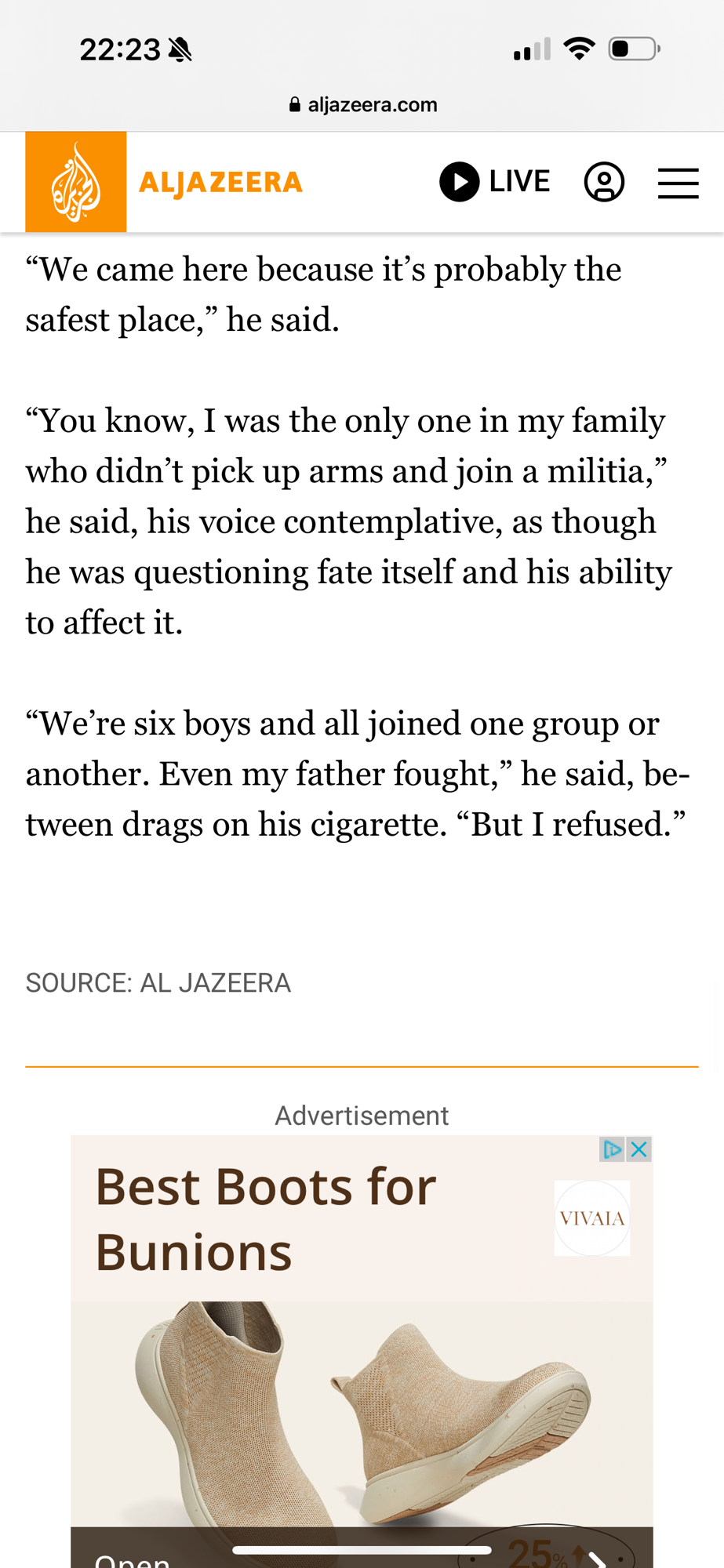Tap the aljazeera.com address bar
This screenshot has height=1568, width=724.
tap(362, 104)
